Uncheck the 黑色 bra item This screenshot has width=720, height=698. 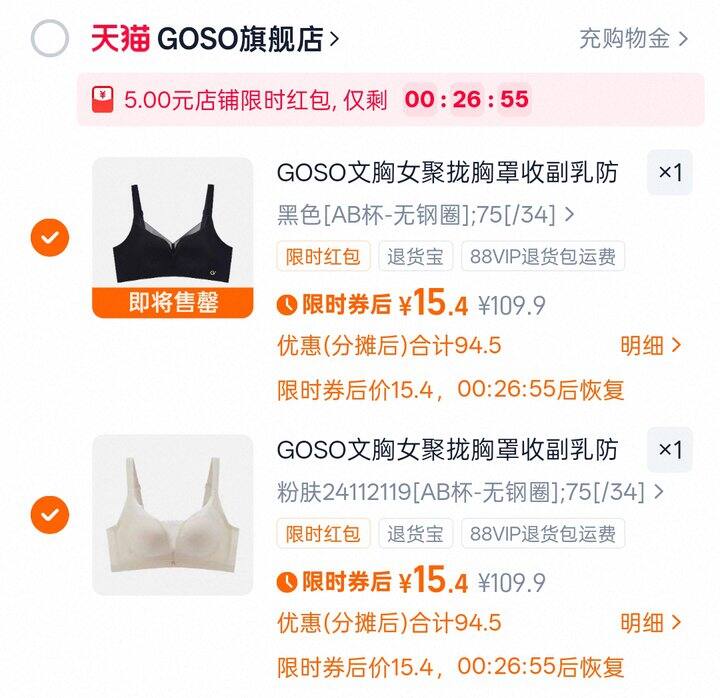pyautogui.click(x=50, y=238)
